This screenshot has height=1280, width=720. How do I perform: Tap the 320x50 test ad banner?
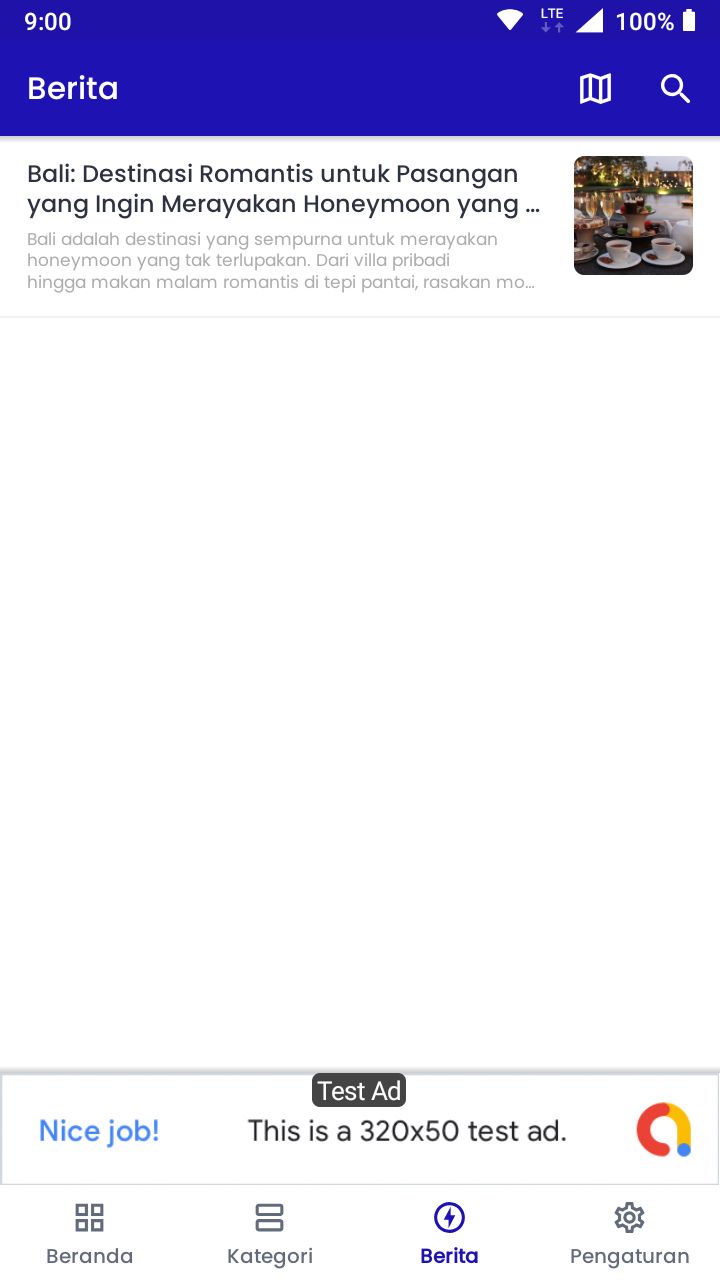(360, 1131)
